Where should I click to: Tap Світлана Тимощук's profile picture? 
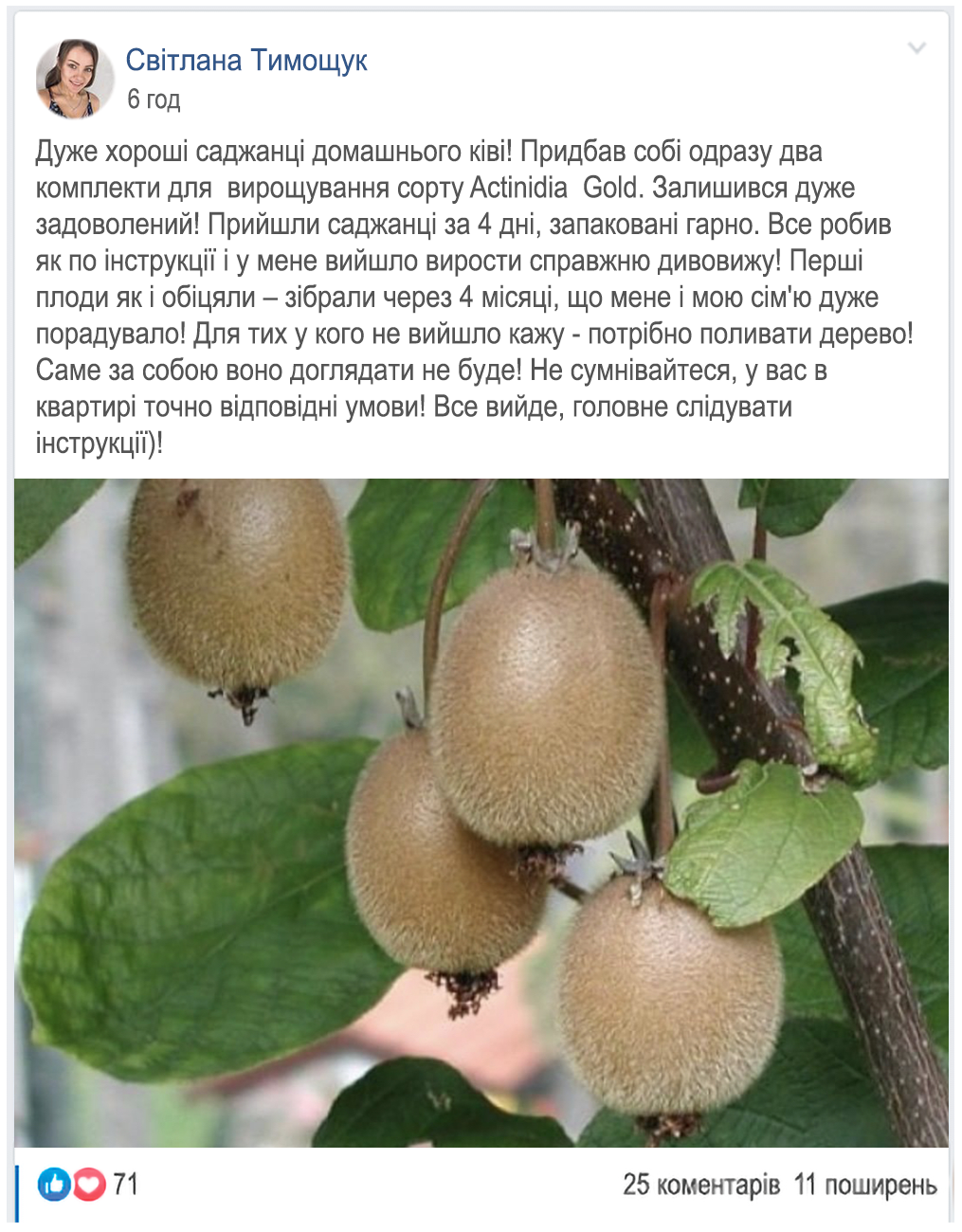[x=68, y=79]
